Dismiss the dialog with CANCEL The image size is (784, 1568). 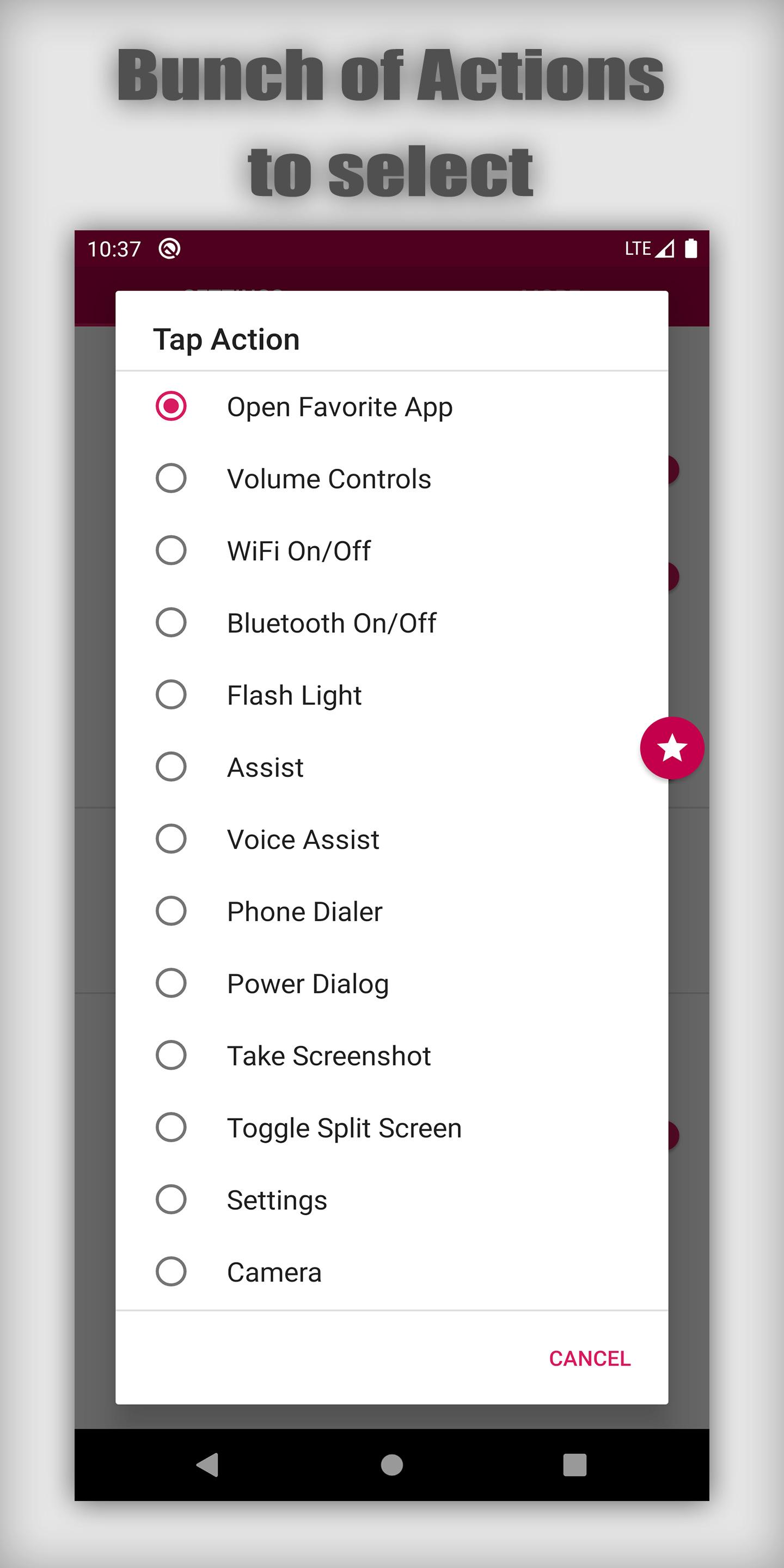[x=589, y=1358]
